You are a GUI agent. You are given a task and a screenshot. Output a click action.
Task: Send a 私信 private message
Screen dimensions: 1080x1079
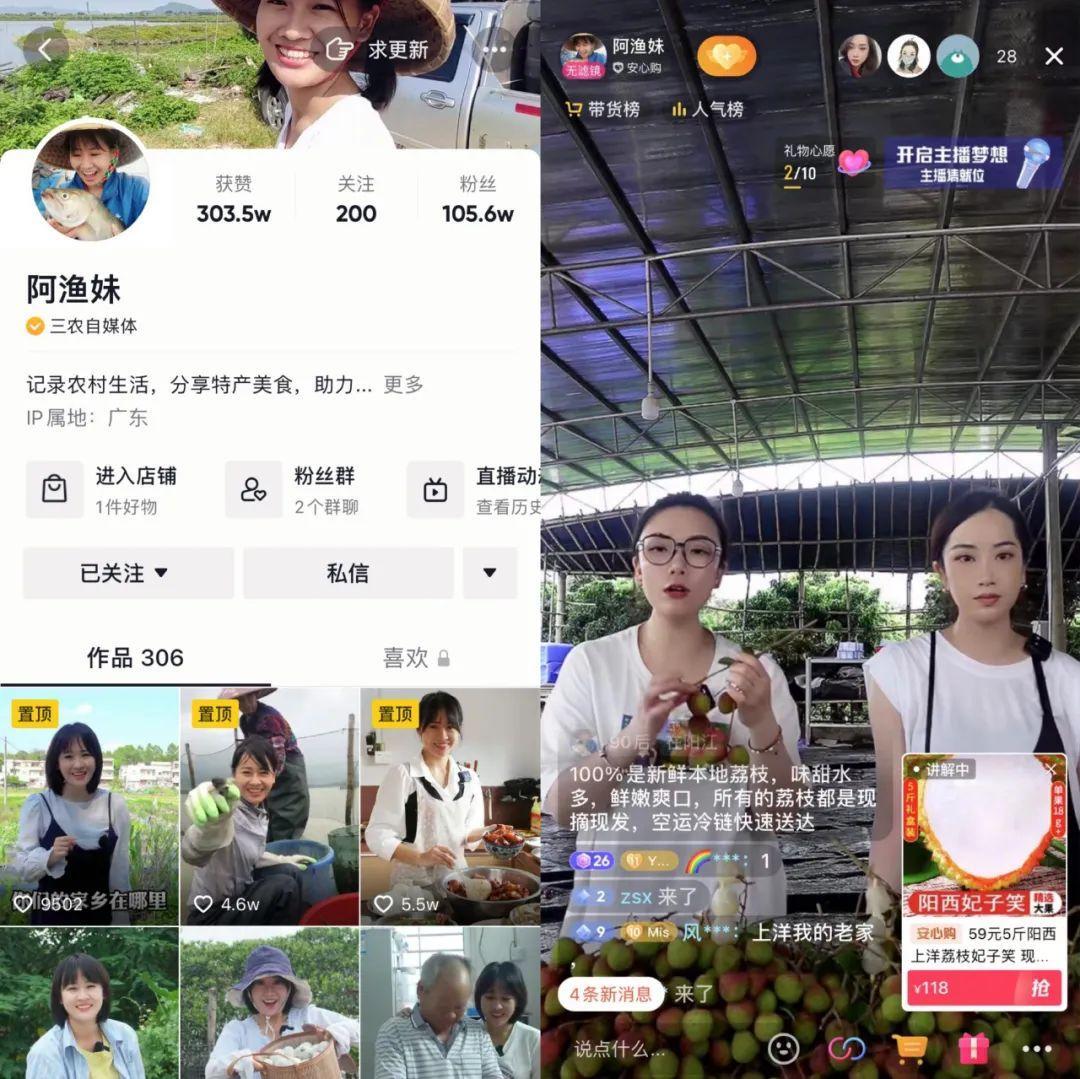347,573
